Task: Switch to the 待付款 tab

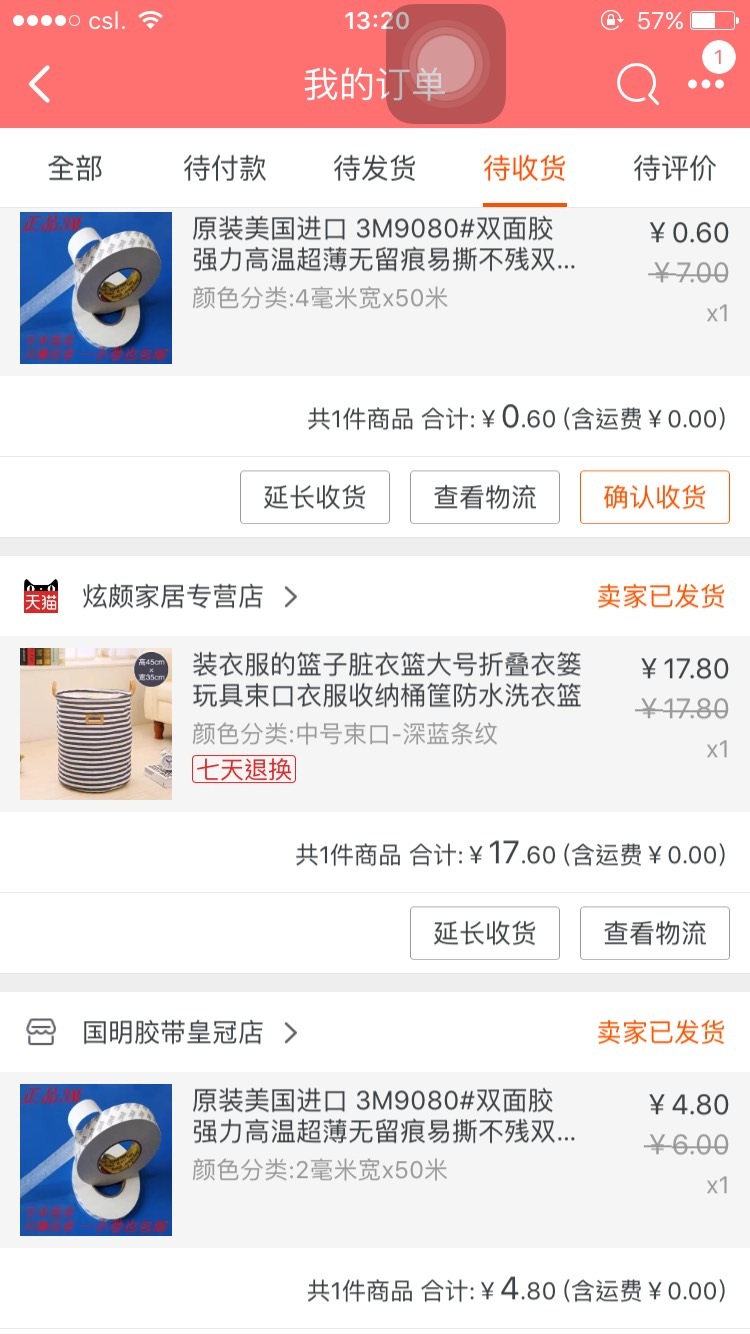Action: point(225,168)
